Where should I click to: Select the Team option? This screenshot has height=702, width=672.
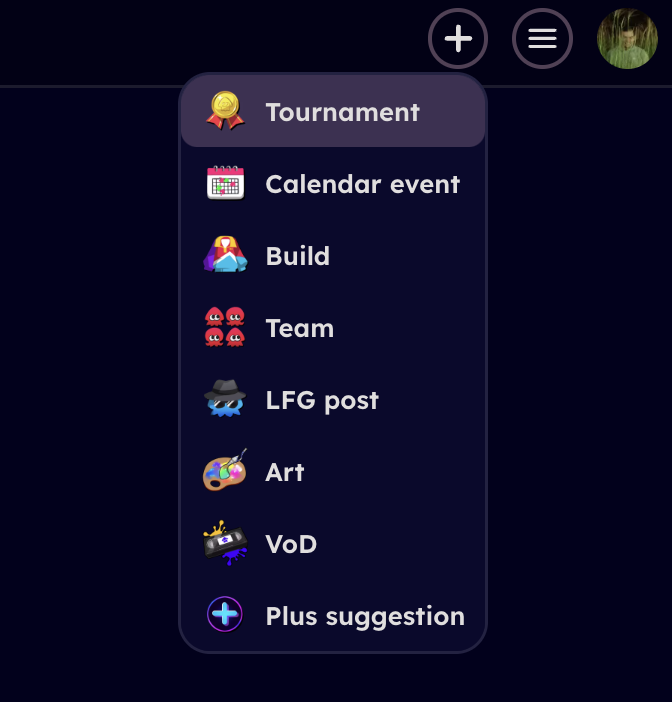[x=333, y=328]
